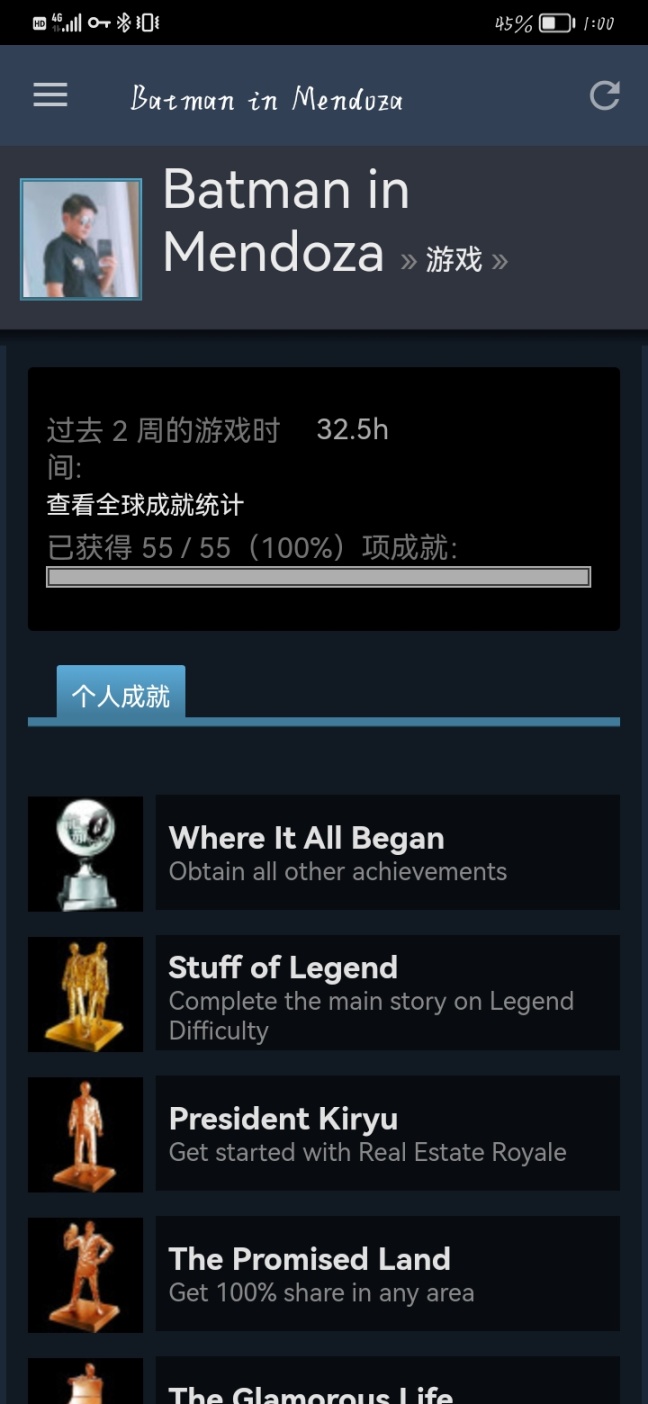Open the hamburger drawer menu

coord(50,96)
